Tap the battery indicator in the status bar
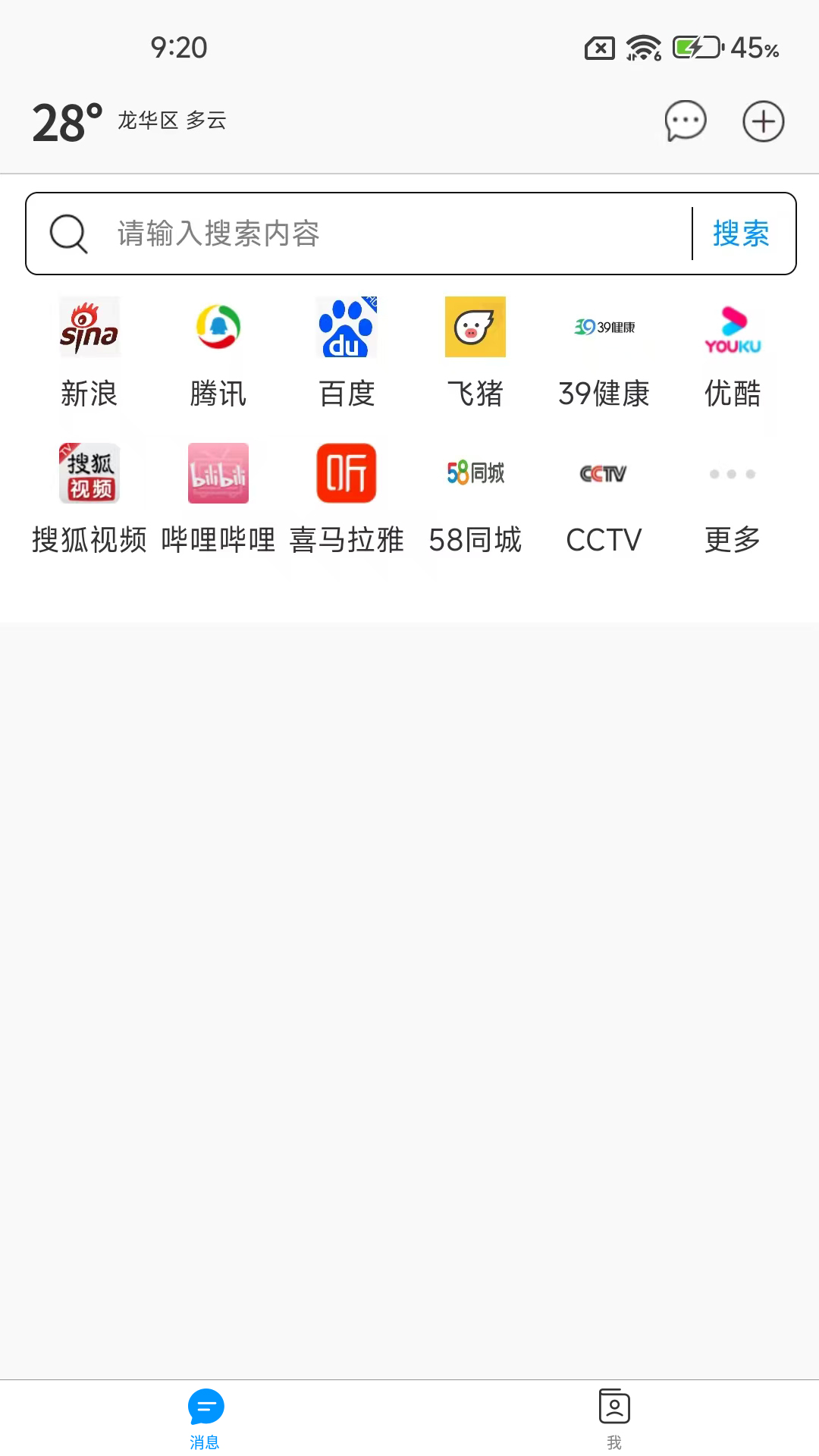Viewport: 819px width, 1456px height. click(x=698, y=48)
